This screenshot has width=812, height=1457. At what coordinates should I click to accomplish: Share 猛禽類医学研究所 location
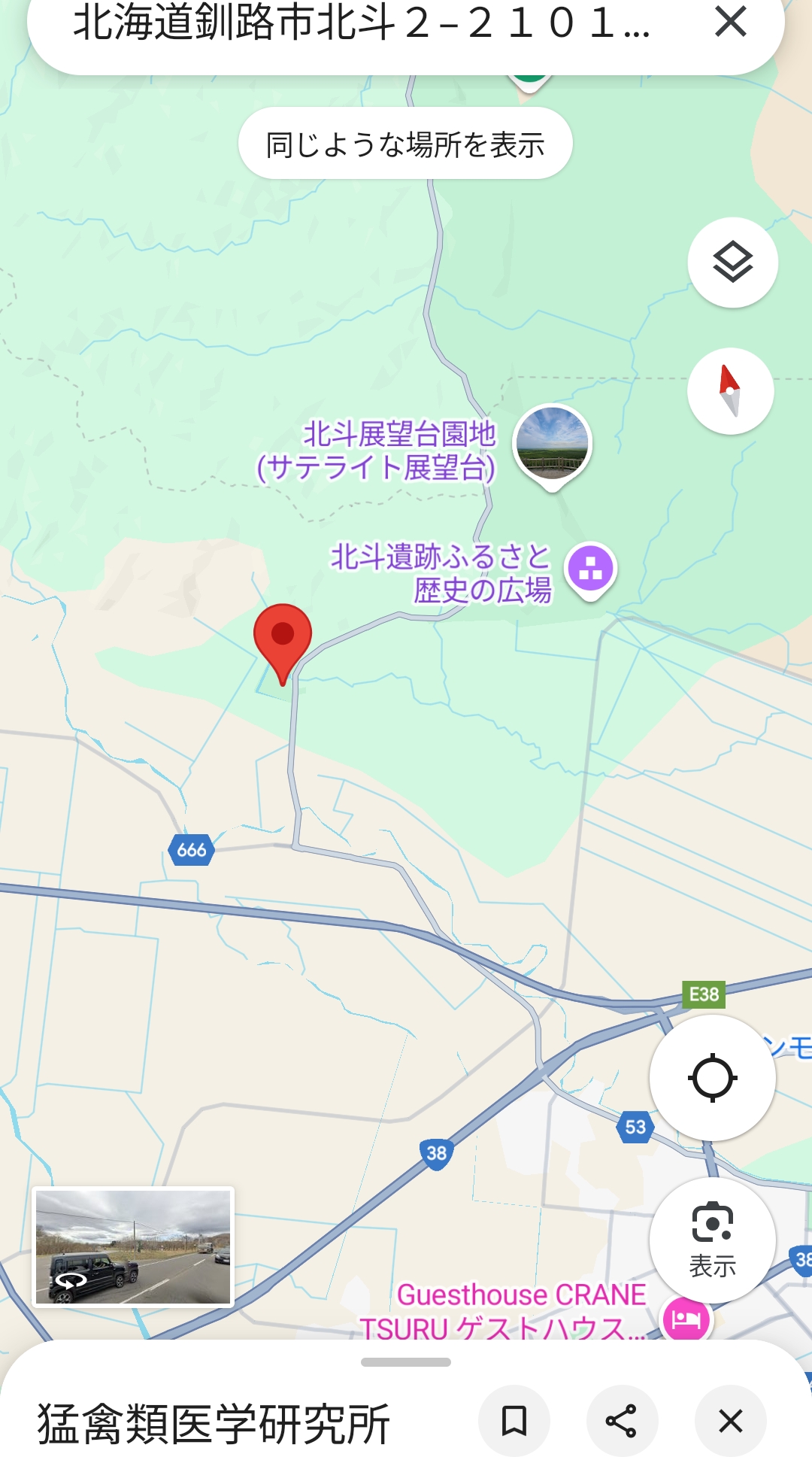(622, 1421)
